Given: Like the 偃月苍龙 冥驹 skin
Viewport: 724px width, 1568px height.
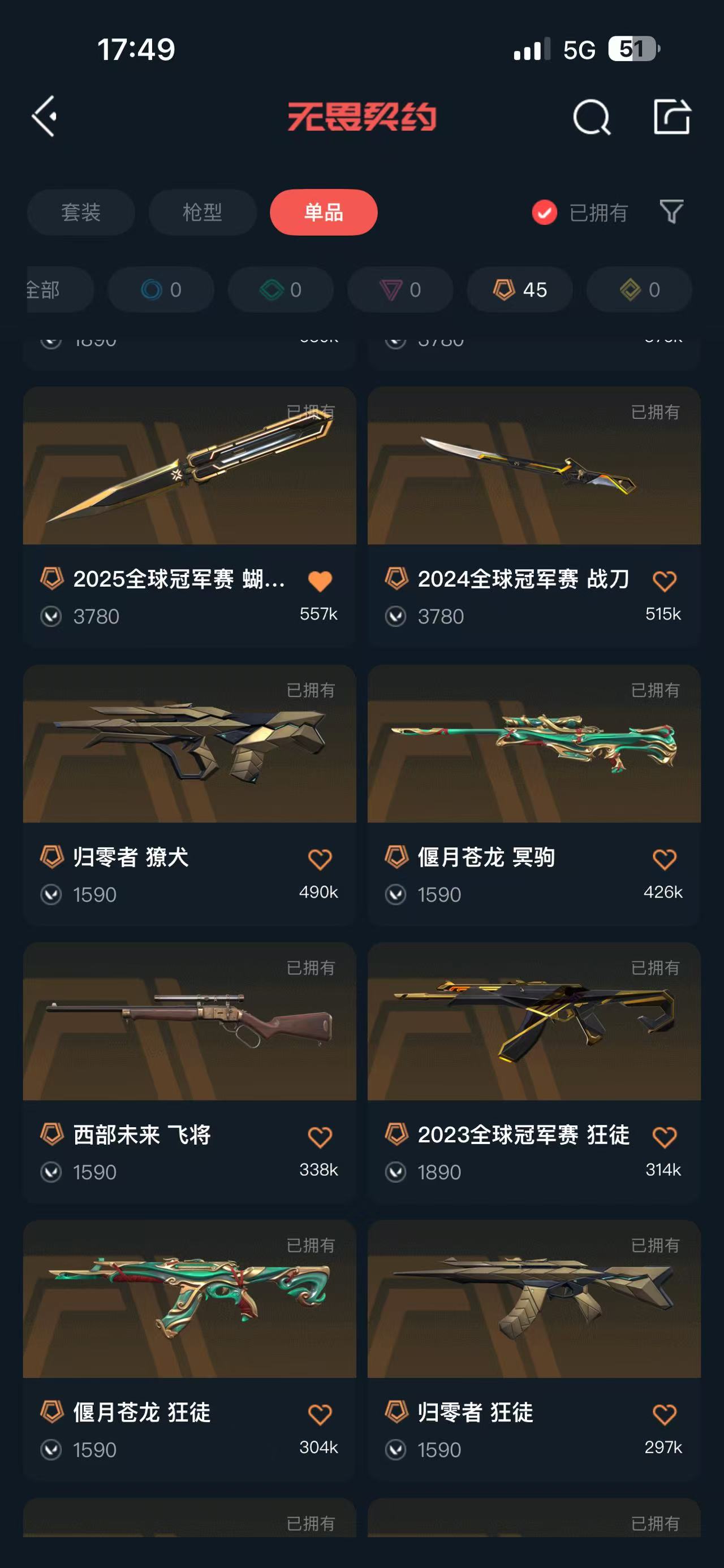Looking at the screenshot, I should coord(663,860).
